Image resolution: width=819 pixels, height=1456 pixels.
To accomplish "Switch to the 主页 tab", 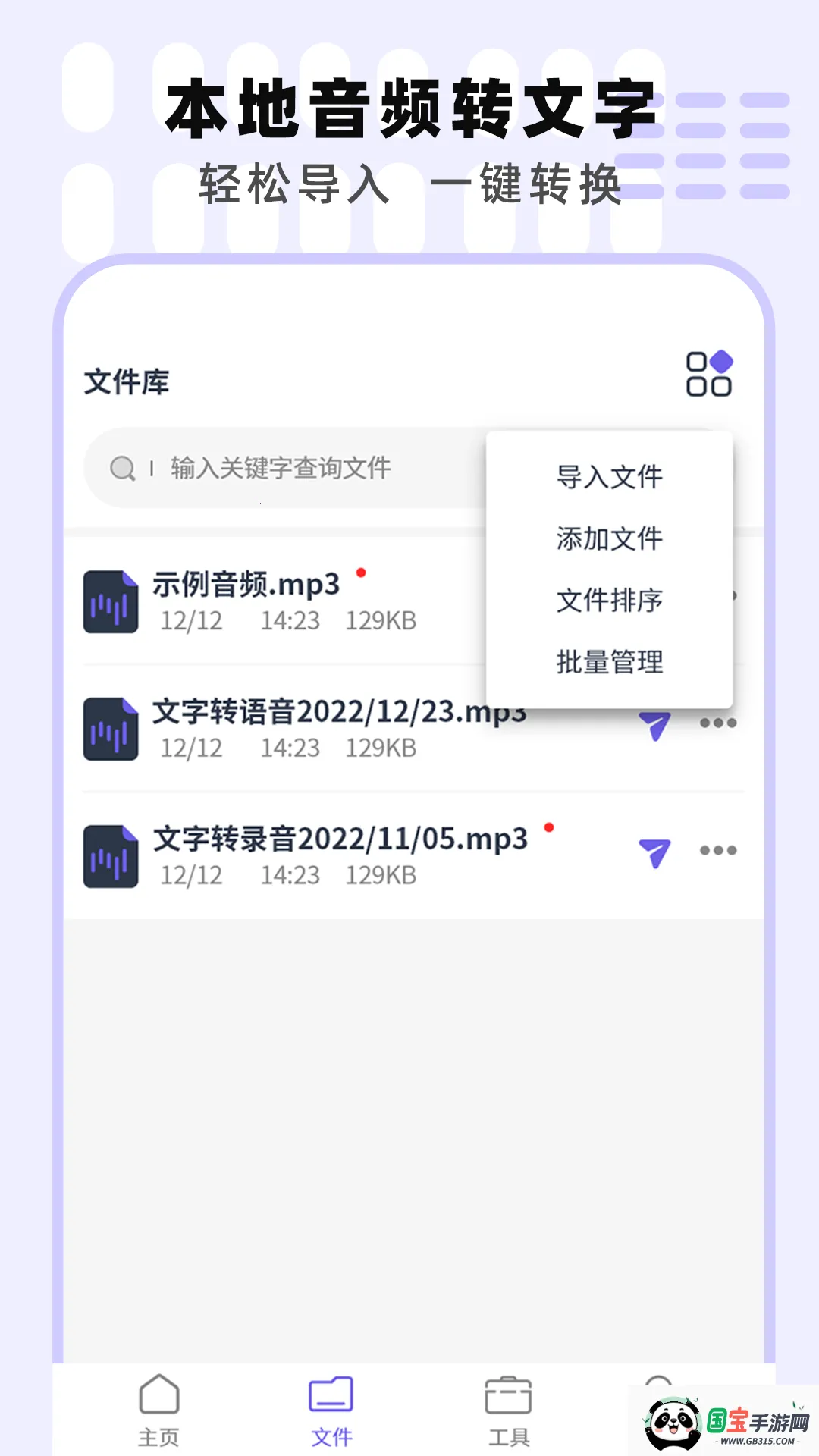I will 161,1422.
